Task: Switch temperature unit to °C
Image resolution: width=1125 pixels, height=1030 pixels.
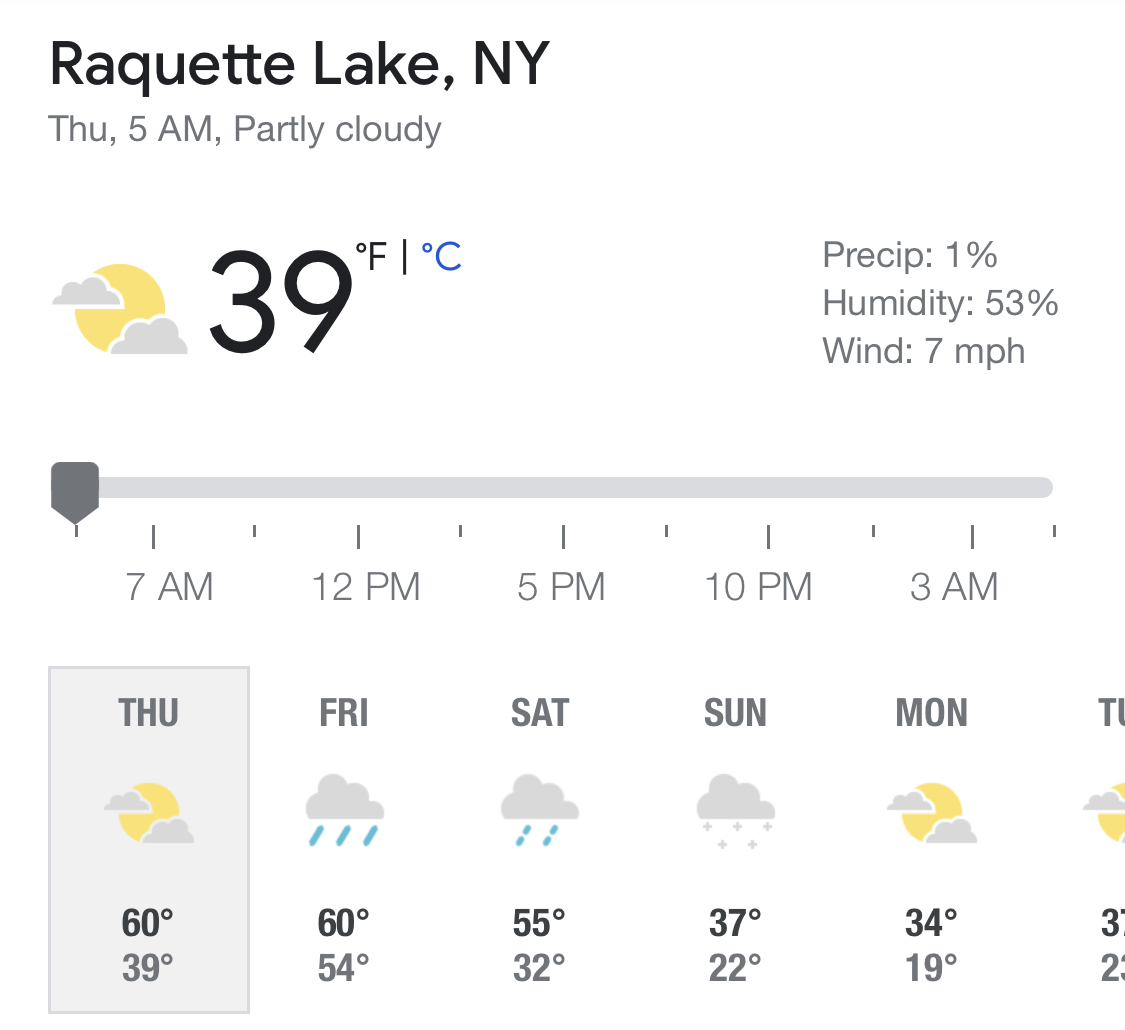Action: 441,256
